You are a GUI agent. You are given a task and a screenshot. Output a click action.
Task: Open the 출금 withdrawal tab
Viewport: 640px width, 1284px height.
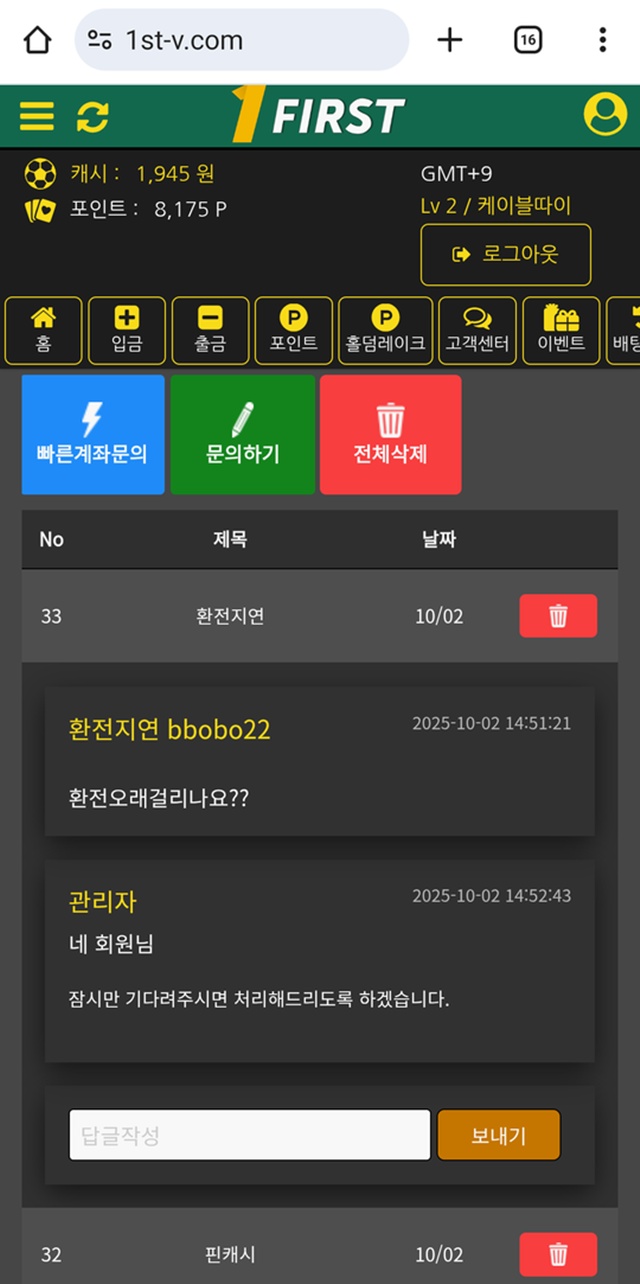coord(210,330)
